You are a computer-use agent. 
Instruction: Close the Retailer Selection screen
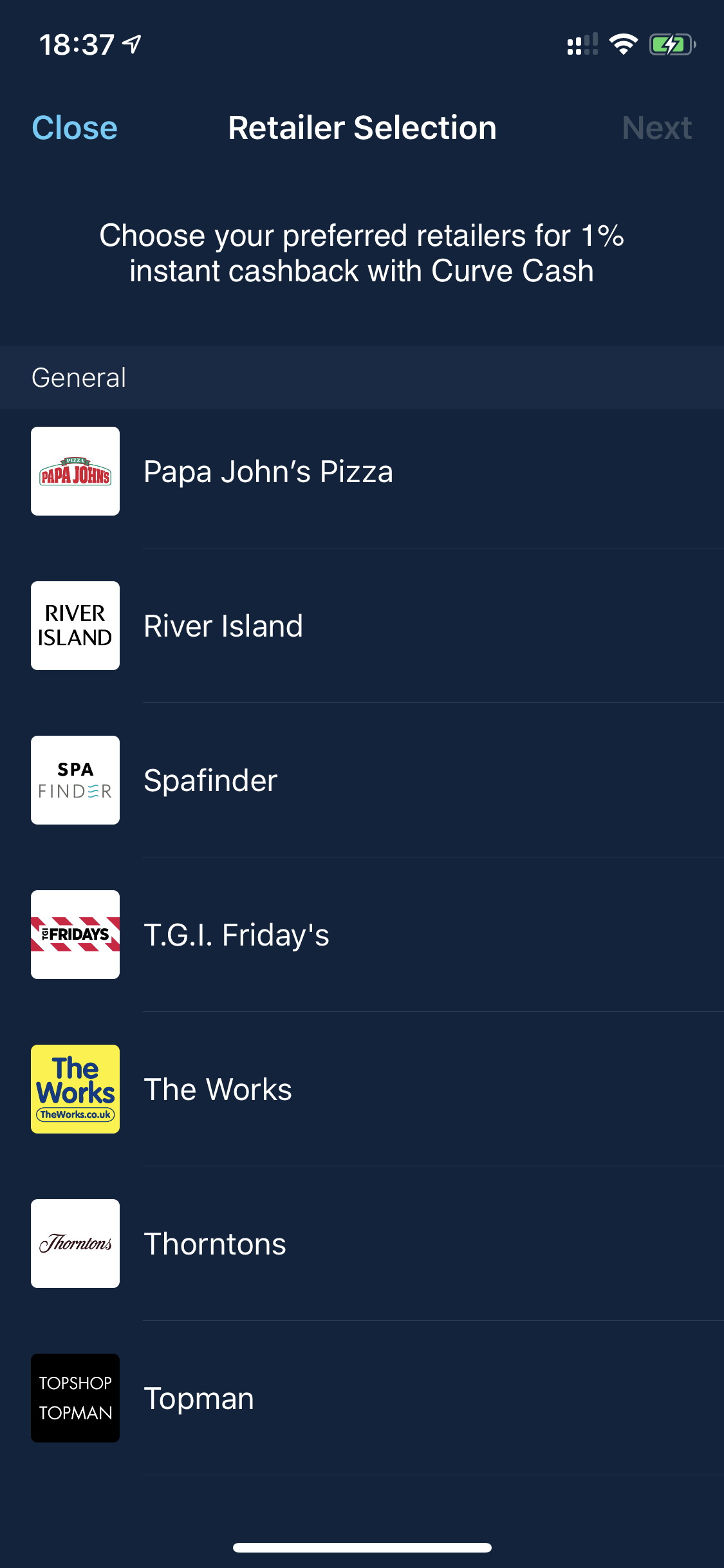75,127
